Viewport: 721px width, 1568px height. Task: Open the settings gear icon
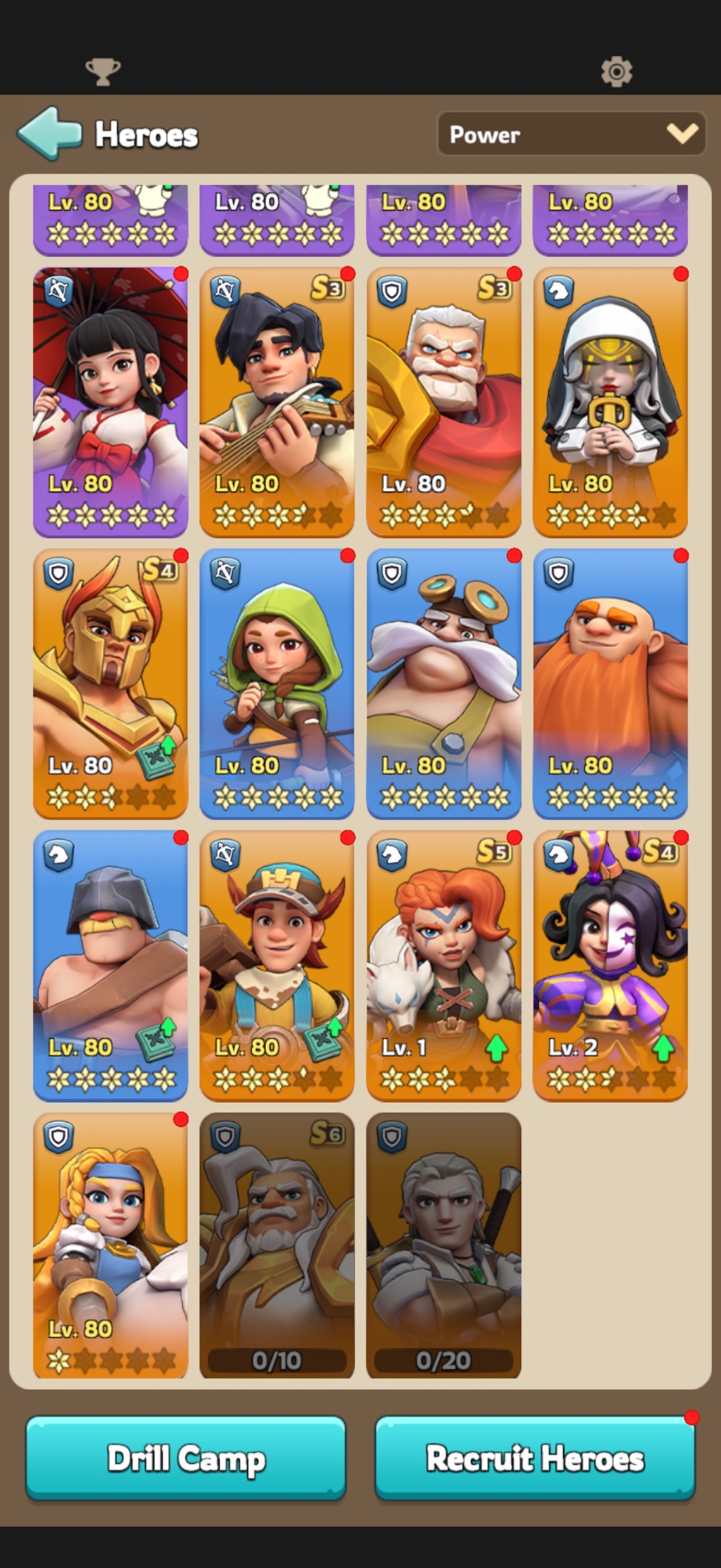[616, 72]
